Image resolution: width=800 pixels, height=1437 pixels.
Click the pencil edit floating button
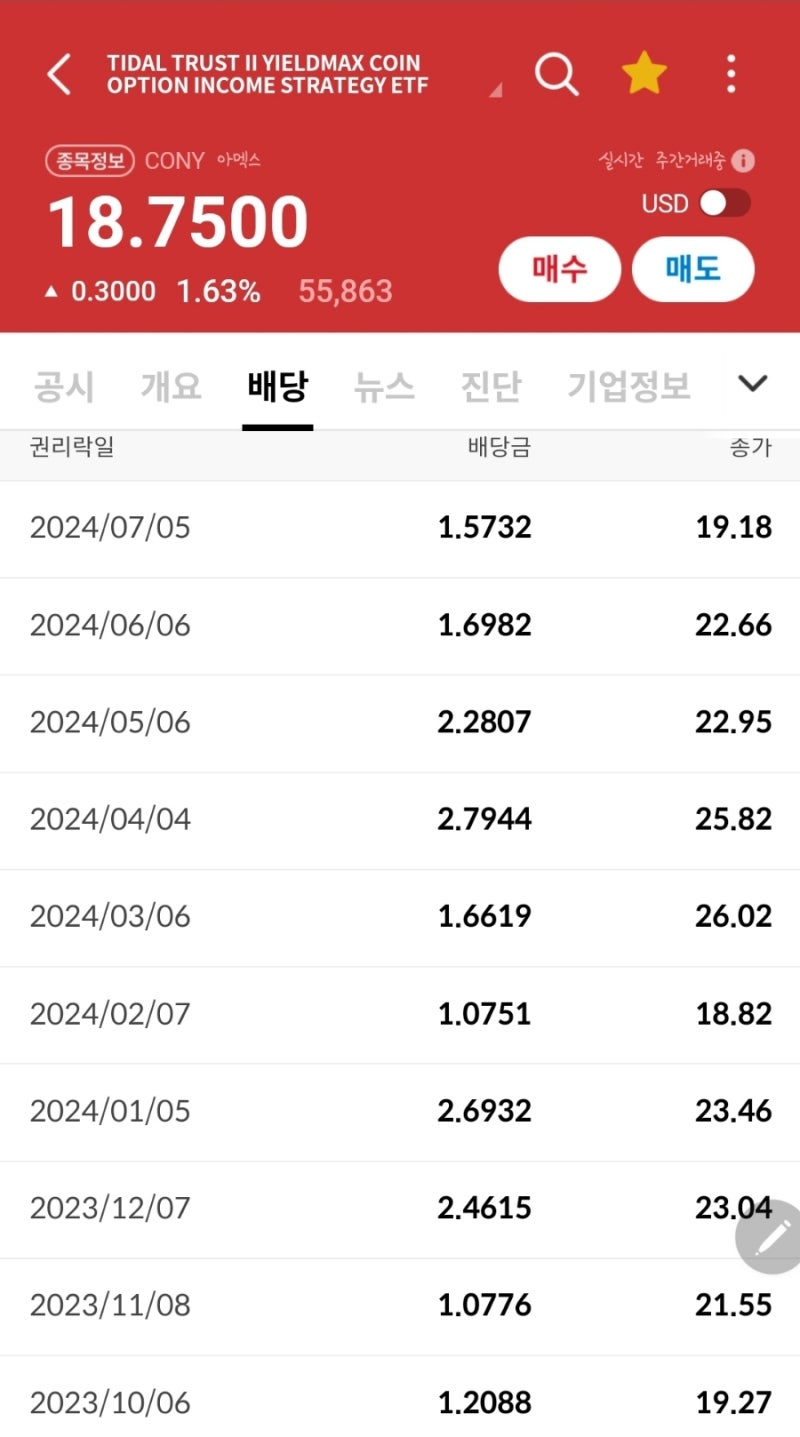(766, 1237)
